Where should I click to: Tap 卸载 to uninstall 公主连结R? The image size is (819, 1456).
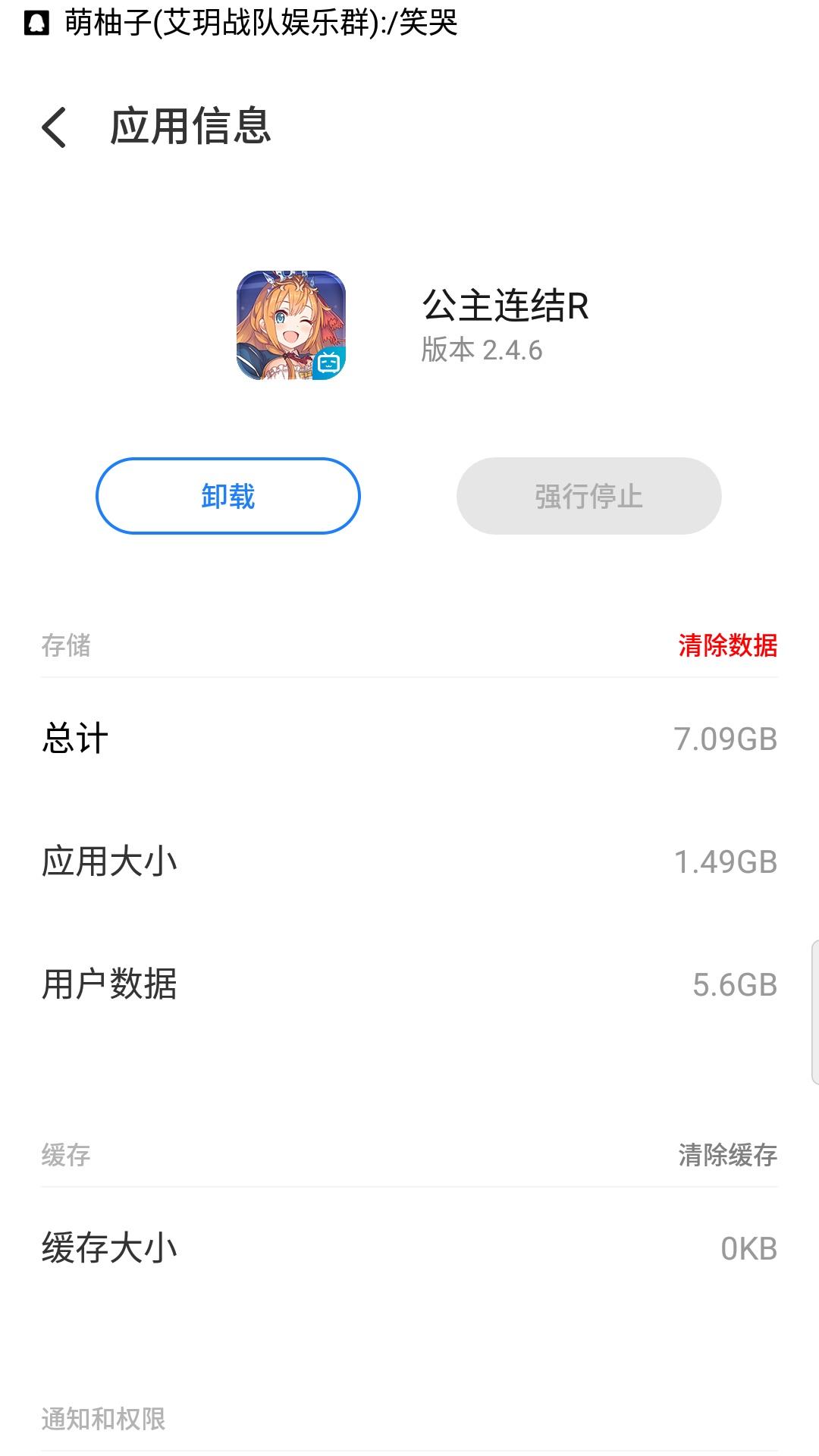[227, 496]
